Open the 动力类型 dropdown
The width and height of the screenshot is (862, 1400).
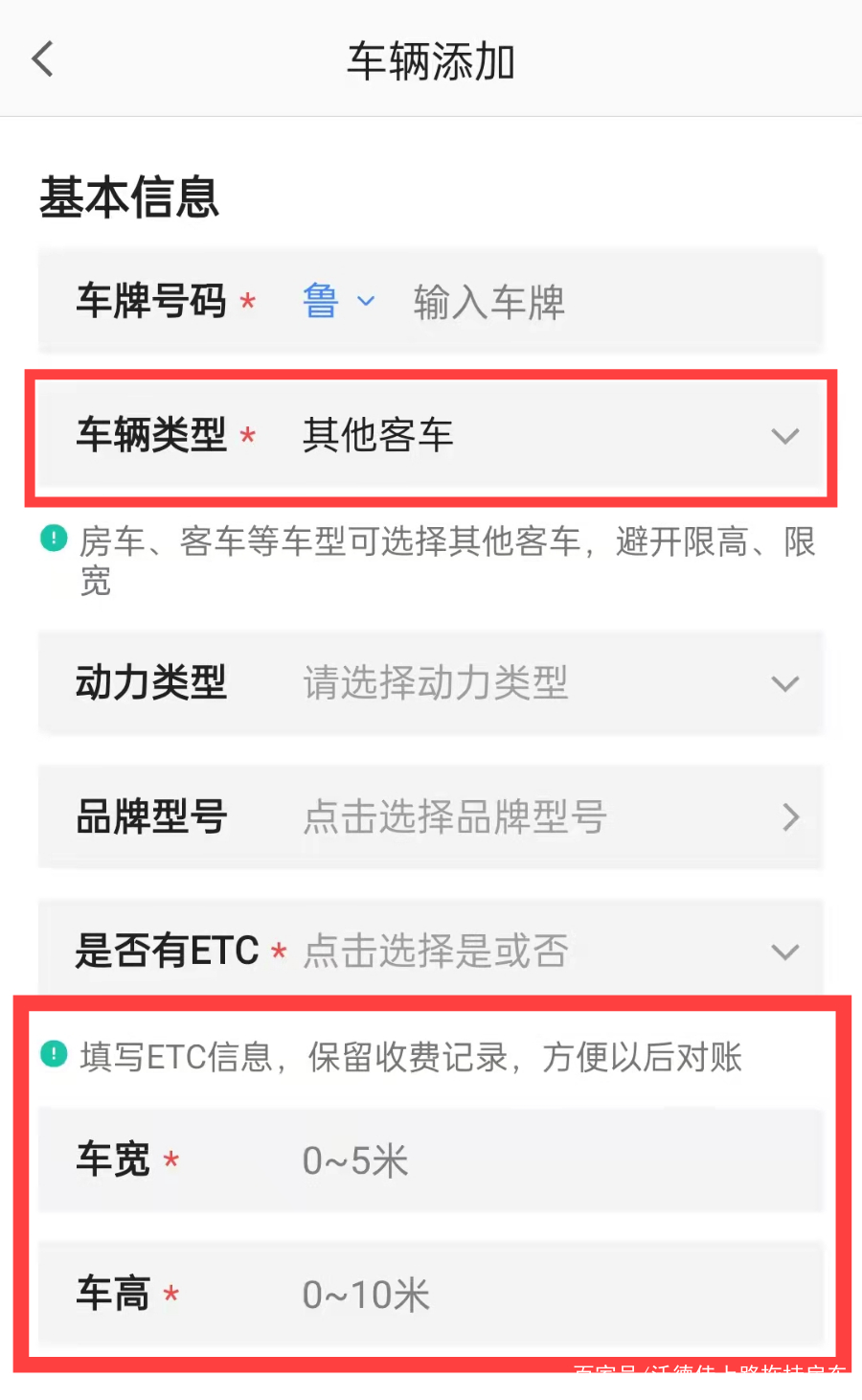click(431, 683)
